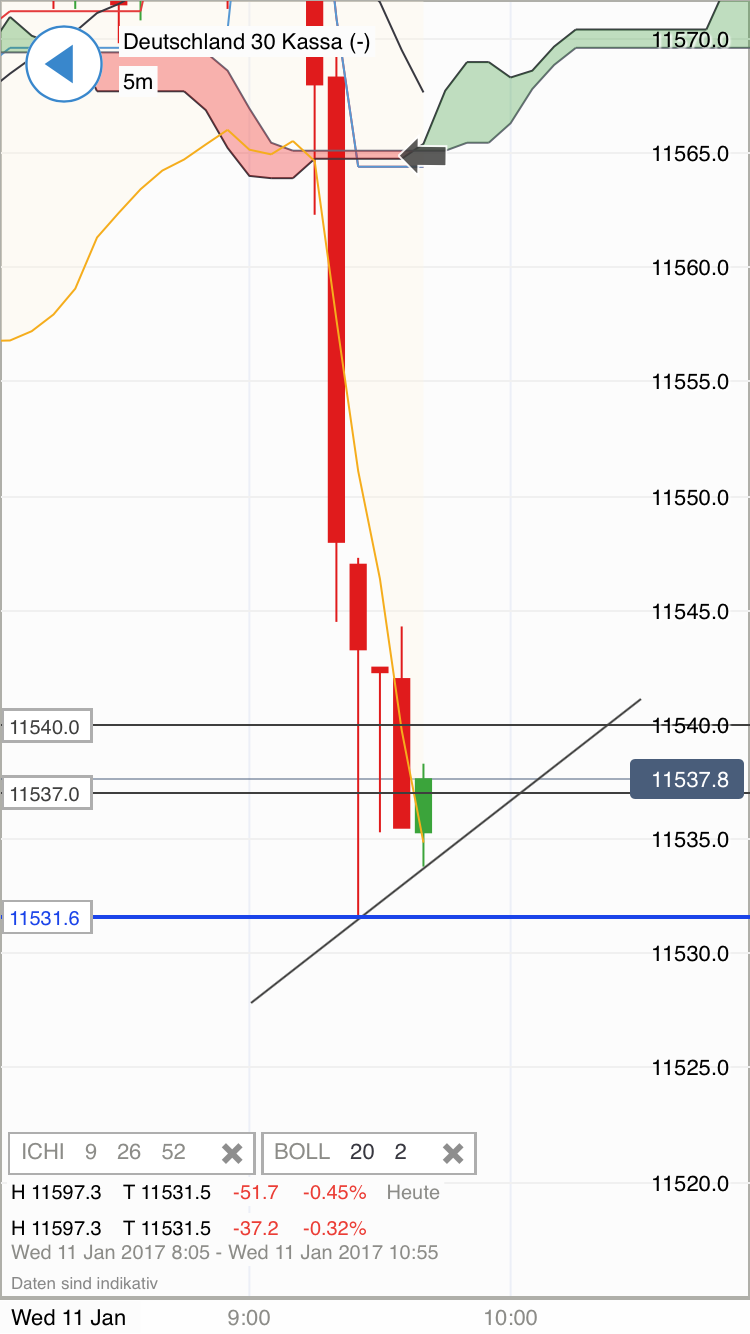Click the gray arrow marker near 11565
750x1334 pixels.
pos(421,156)
